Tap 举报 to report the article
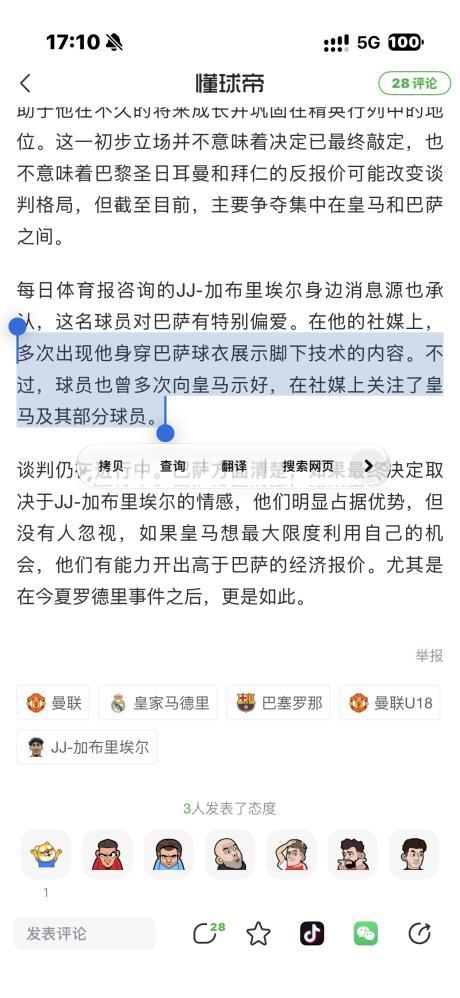Screen dimensions: 460x998 (429, 656)
